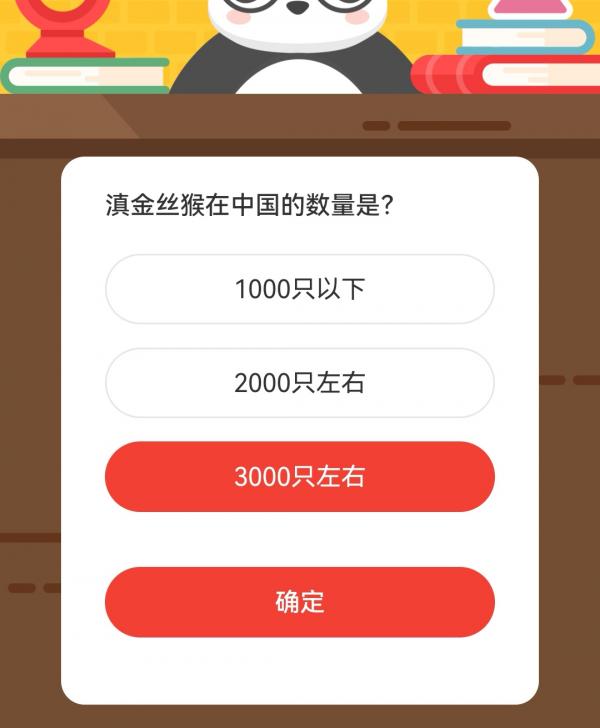Select the answer 1000只以下
Screen dimensions: 600x728
tap(300, 289)
